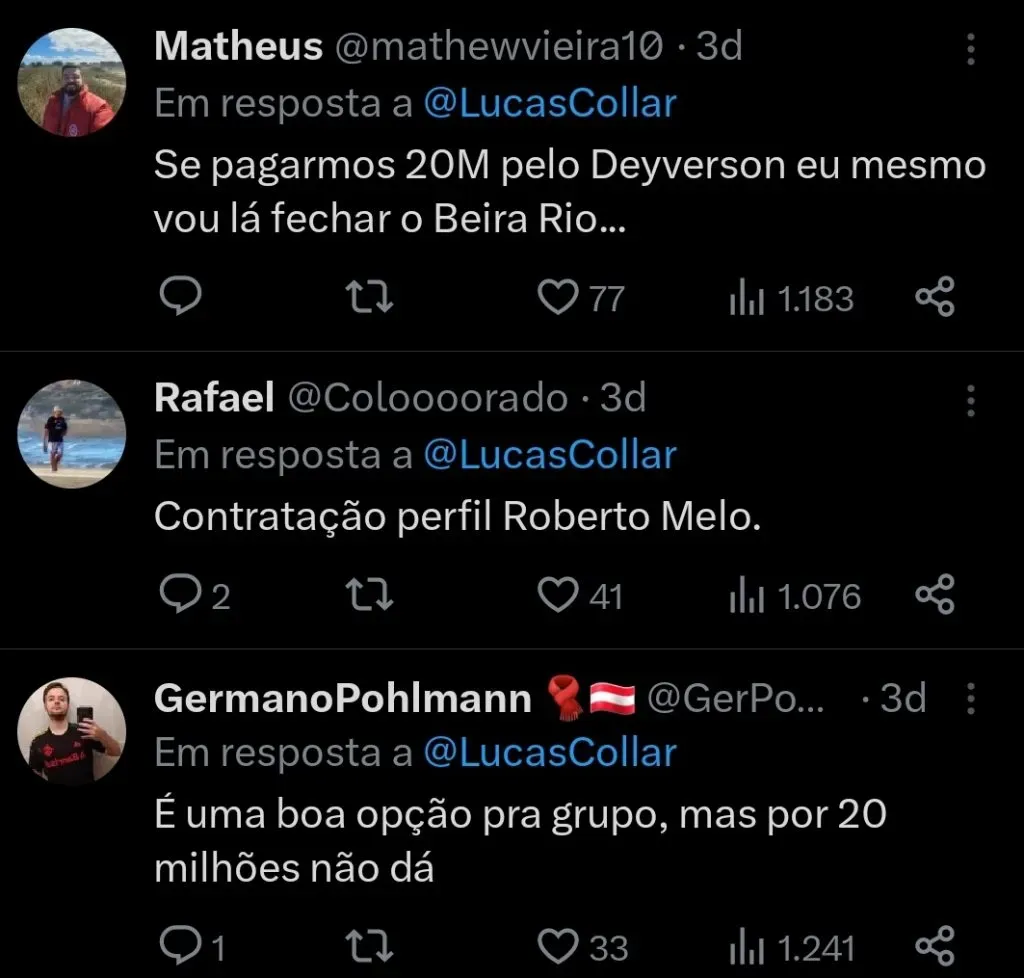Open @LucasCollar link in Matheus's reply
The height and width of the screenshot is (978, 1024).
click(550, 104)
